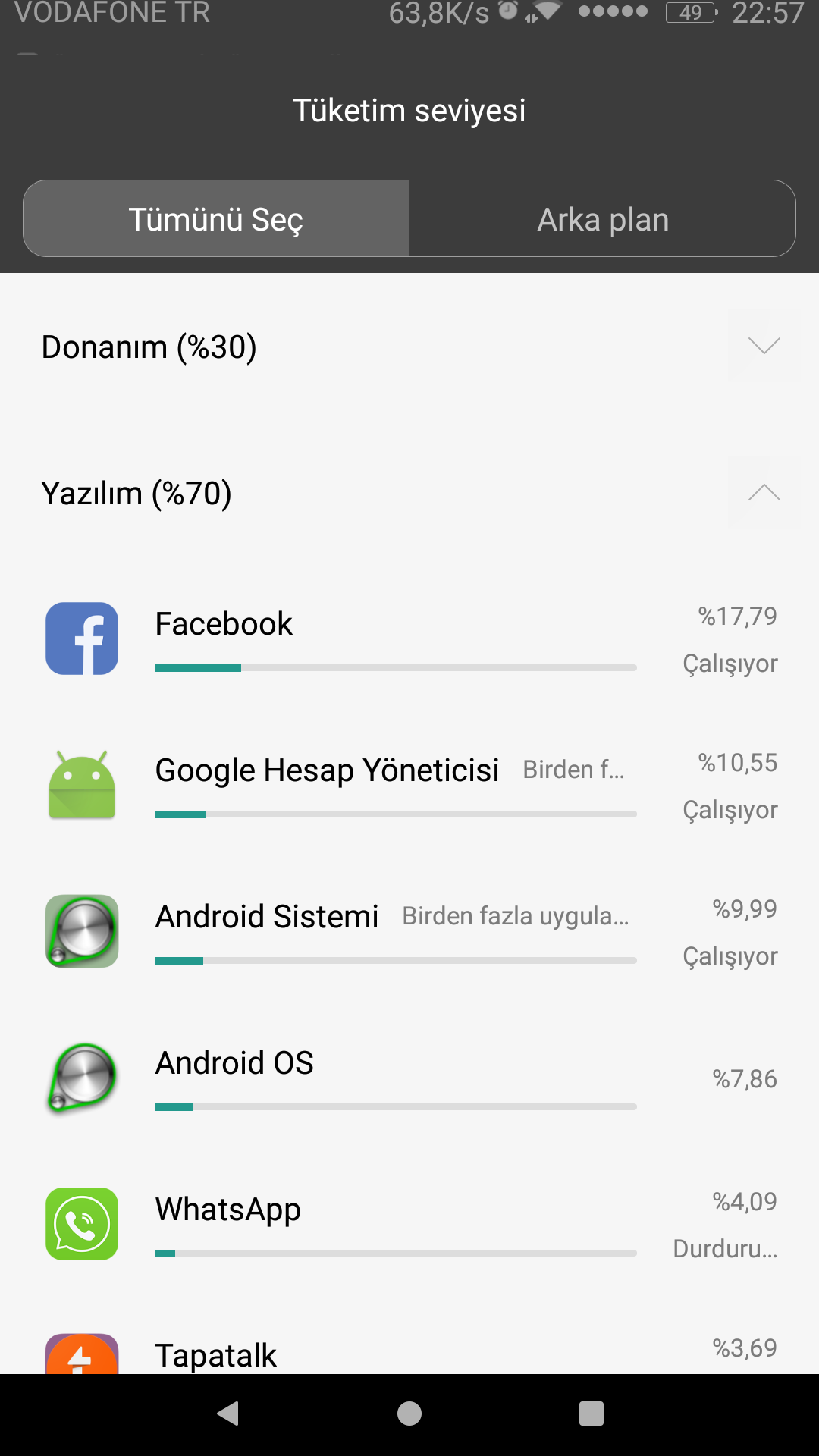Open the Android OS entry
The height and width of the screenshot is (1456, 819).
pyautogui.click(x=409, y=1078)
